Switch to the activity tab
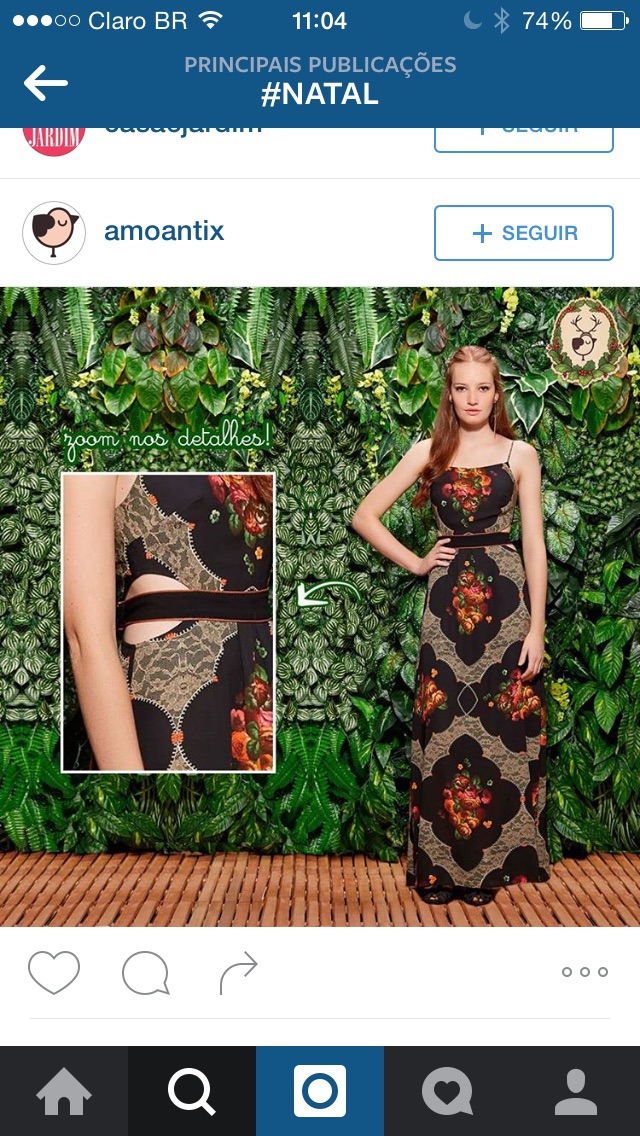 (x=447, y=1091)
